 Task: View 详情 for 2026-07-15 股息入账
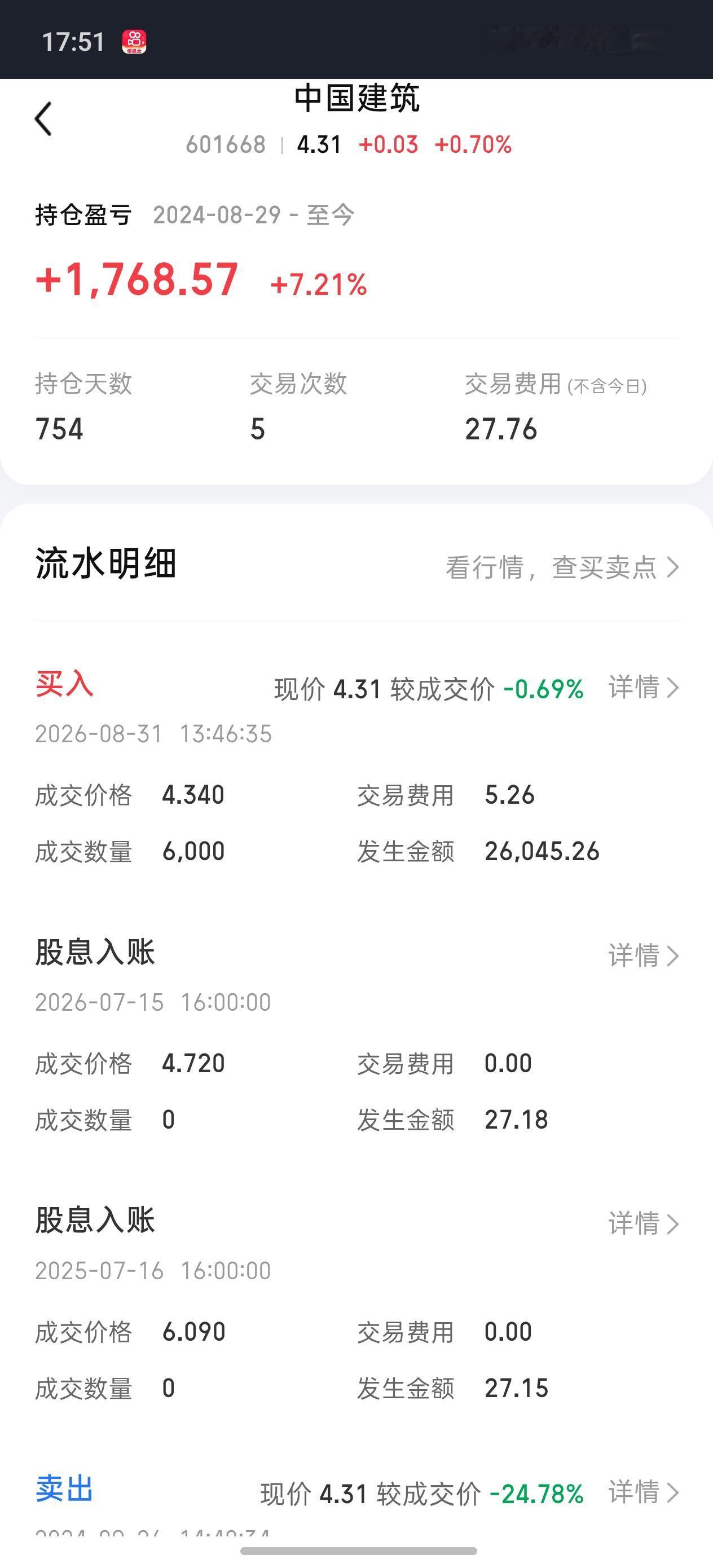click(x=643, y=955)
